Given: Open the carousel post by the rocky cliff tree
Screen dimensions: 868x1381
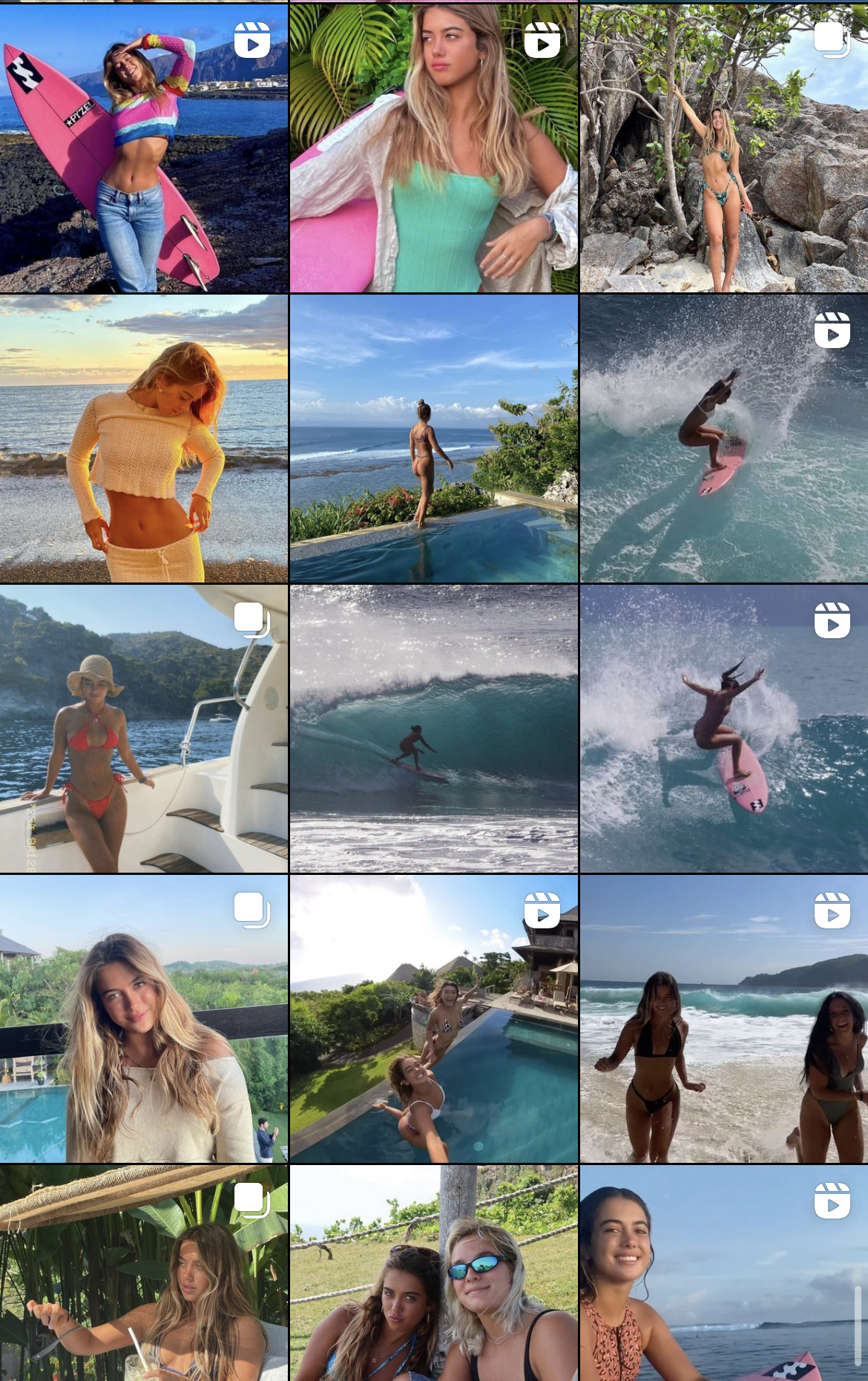Looking at the screenshot, I should coord(723,148).
